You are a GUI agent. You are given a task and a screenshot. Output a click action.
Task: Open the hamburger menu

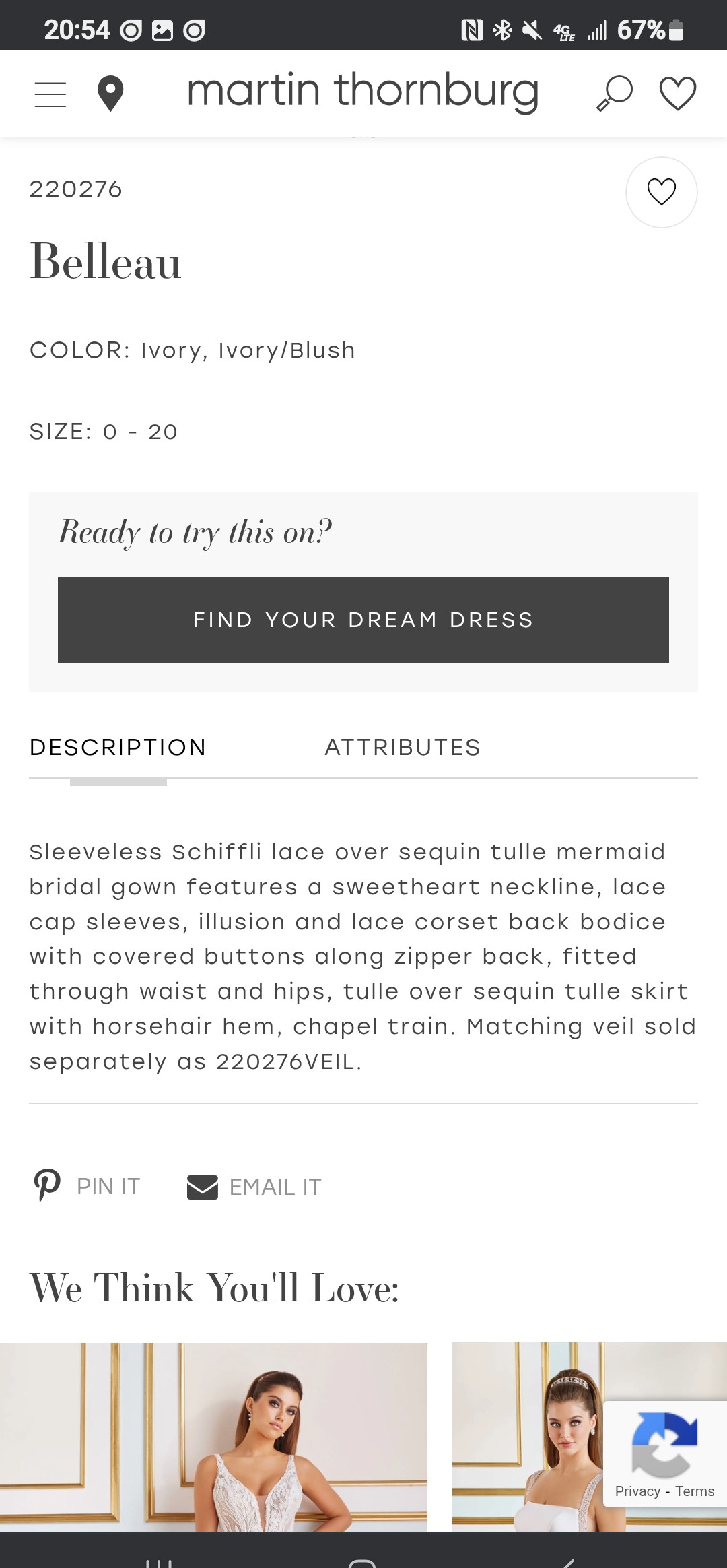pyautogui.click(x=50, y=94)
